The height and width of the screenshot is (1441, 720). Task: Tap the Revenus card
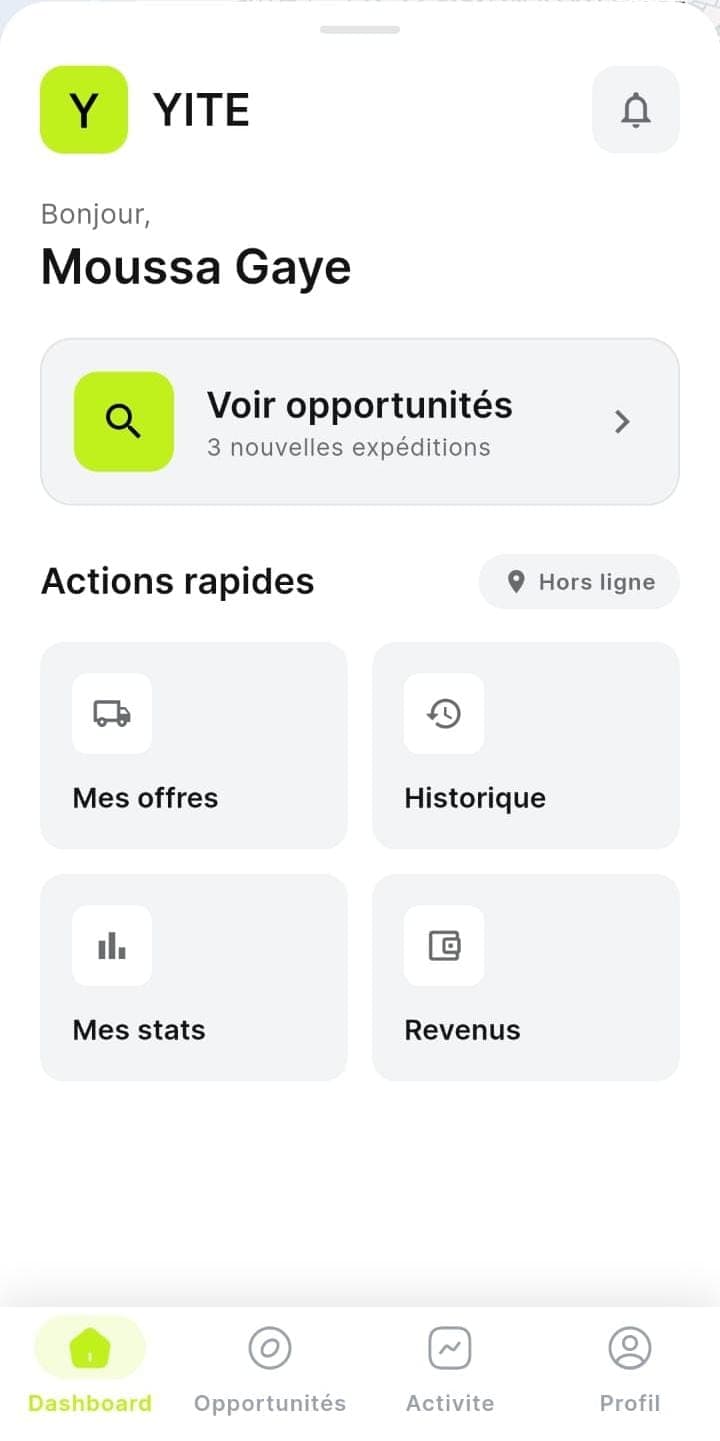[x=526, y=977]
